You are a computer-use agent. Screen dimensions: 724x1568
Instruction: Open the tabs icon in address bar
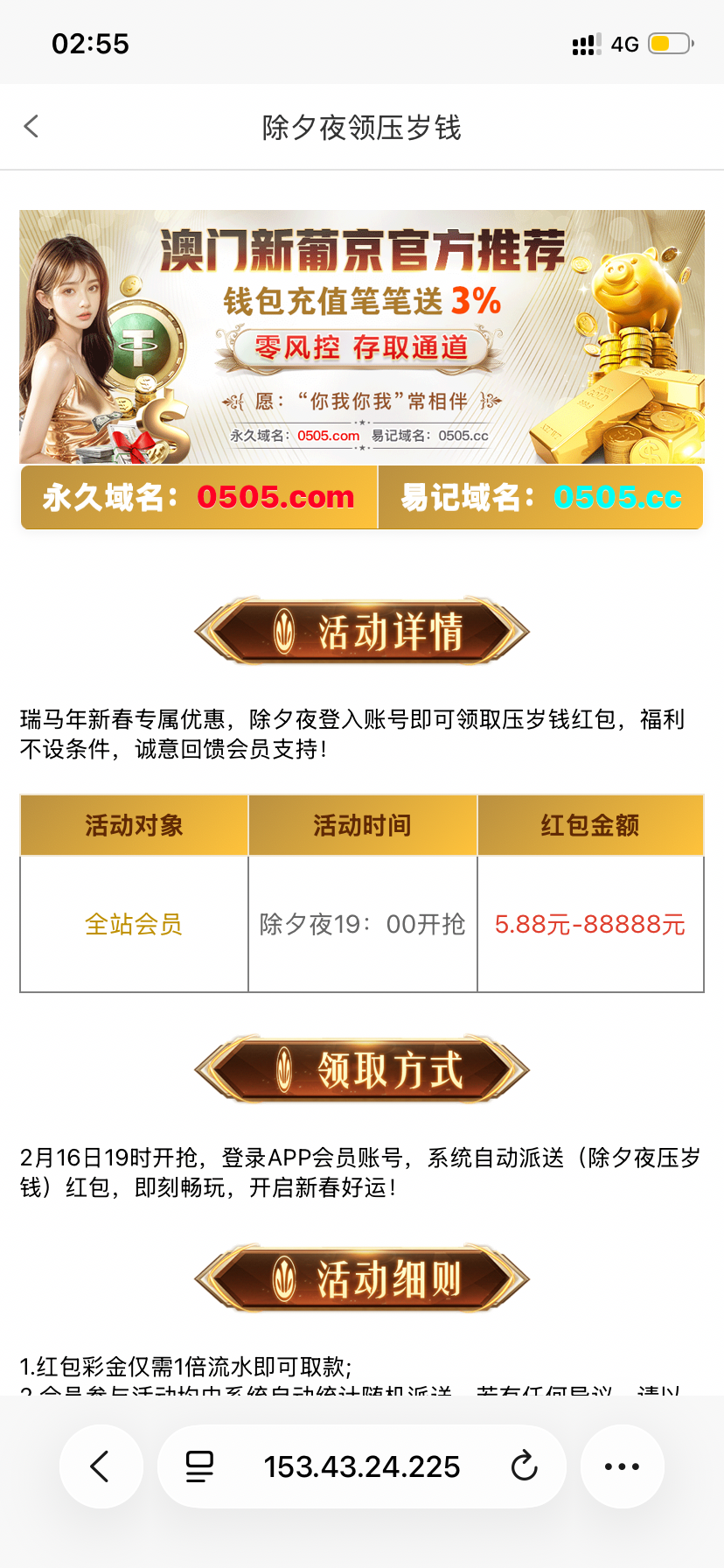pyautogui.click(x=200, y=1466)
